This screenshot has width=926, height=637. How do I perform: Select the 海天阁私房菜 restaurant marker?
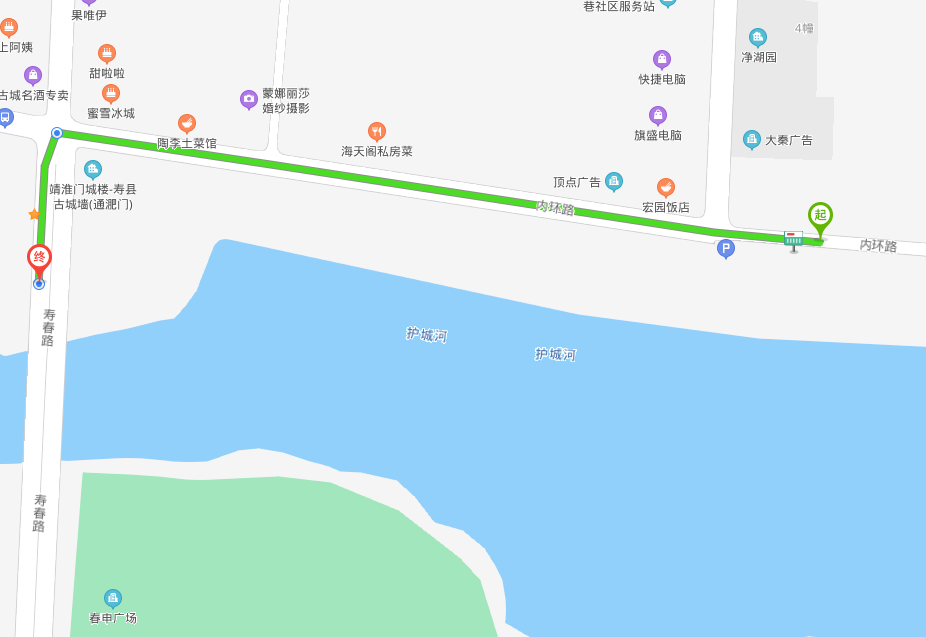(377, 131)
